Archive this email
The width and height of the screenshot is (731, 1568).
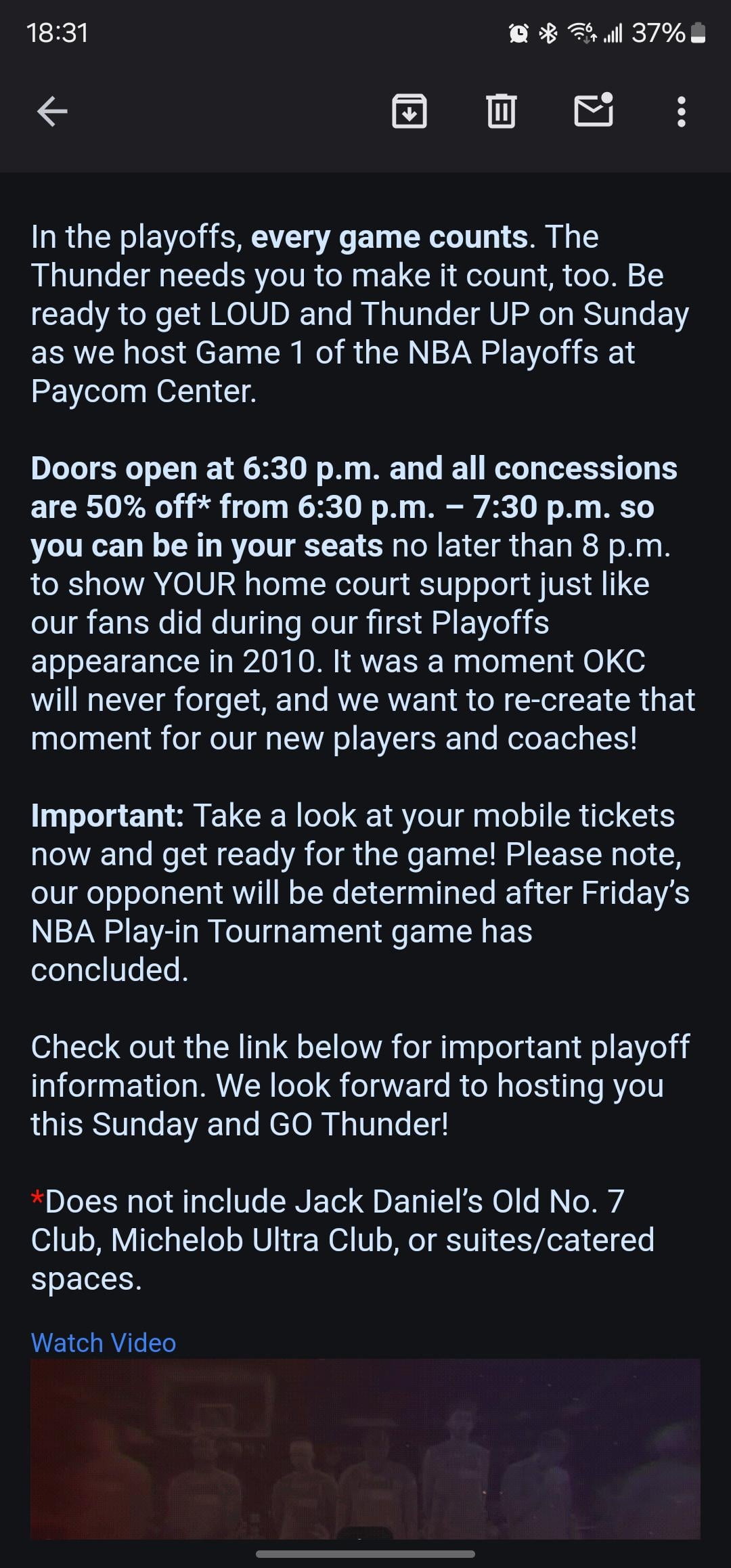pyautogui.click(x=409, y=112)
